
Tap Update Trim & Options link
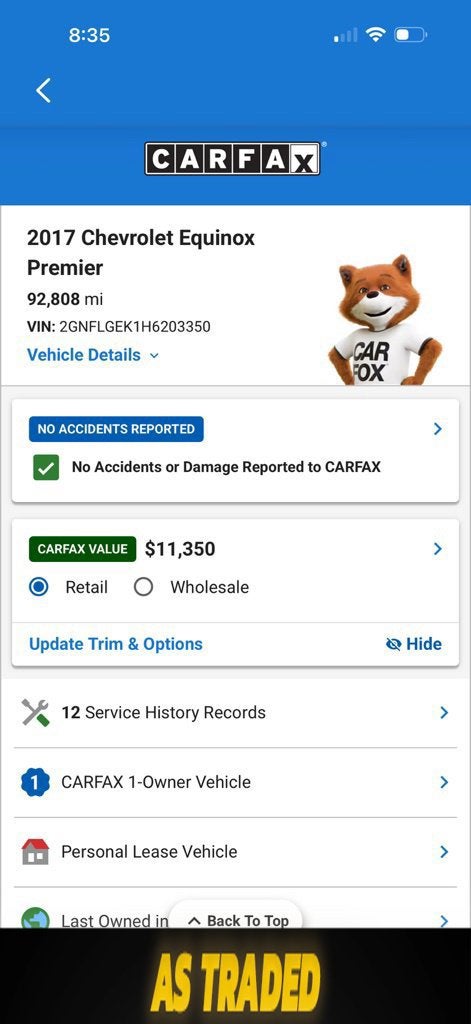pos(116,644)
